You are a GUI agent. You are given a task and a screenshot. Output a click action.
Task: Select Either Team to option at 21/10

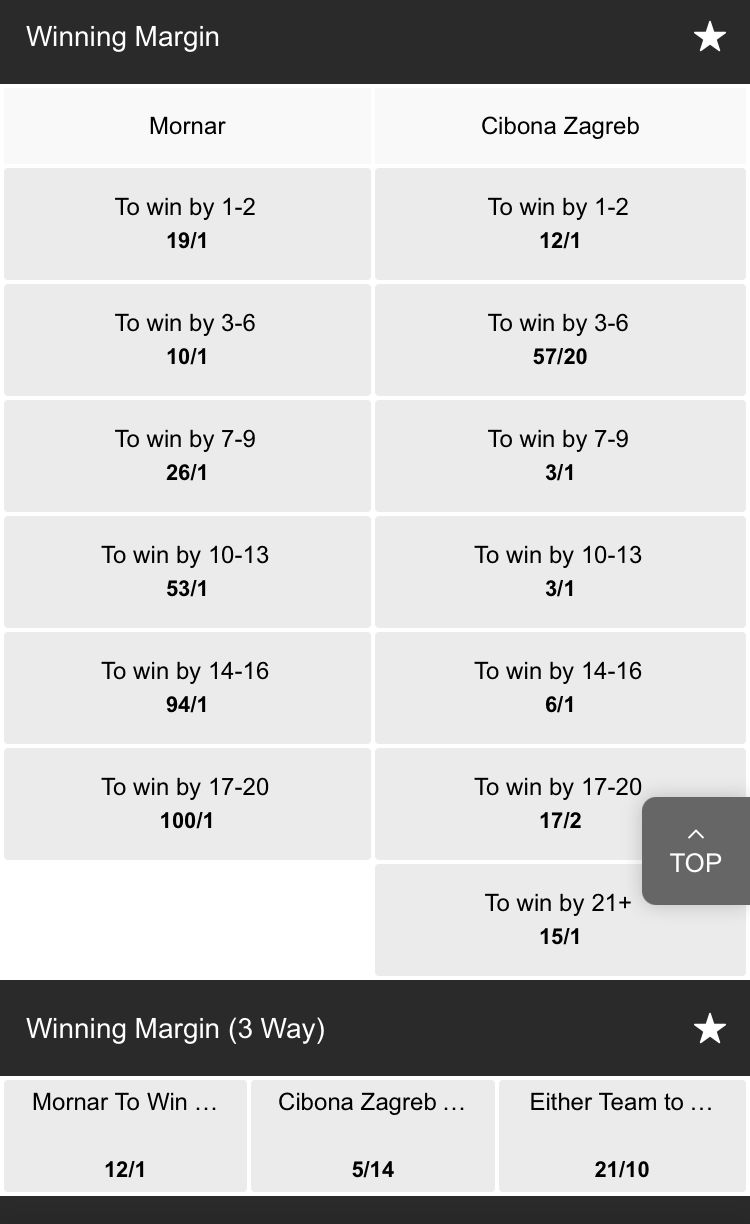622,1136
